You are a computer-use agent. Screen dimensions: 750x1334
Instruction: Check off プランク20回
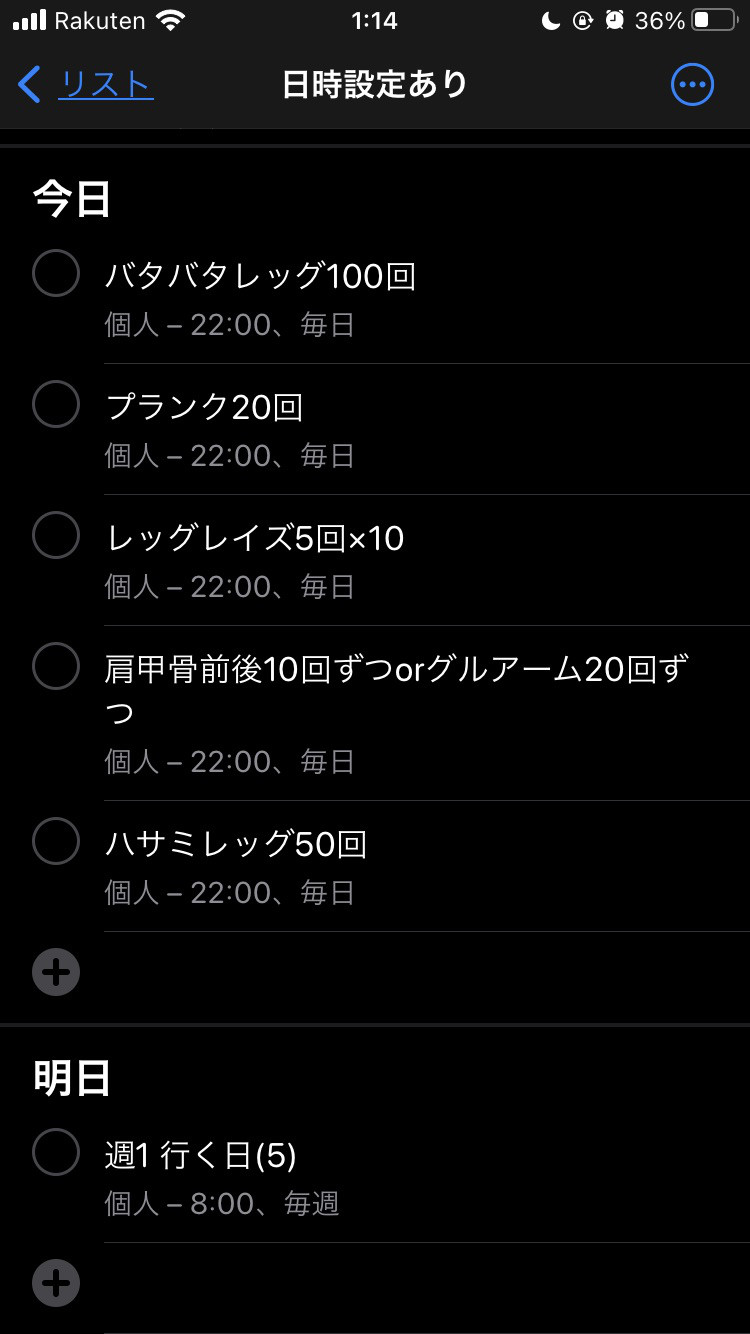56,404
